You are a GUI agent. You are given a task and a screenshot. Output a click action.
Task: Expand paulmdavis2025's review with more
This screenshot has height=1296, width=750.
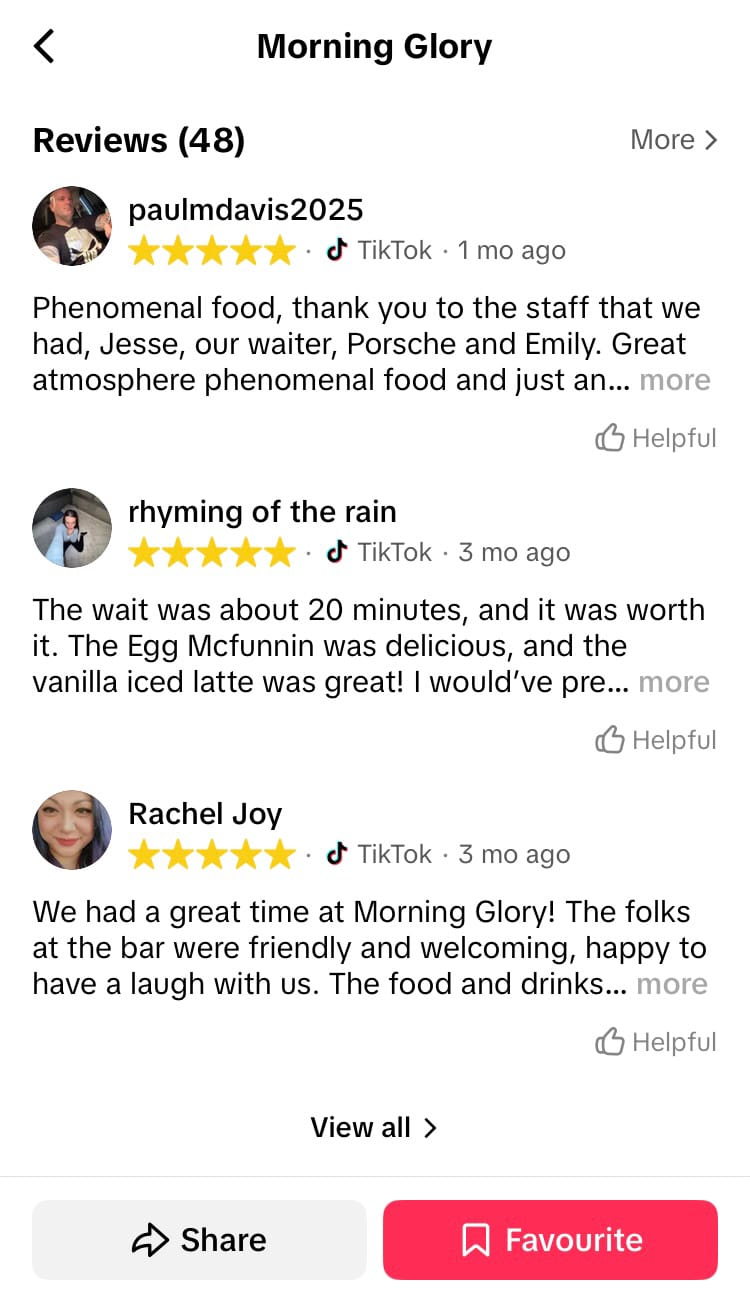(675, 380)
